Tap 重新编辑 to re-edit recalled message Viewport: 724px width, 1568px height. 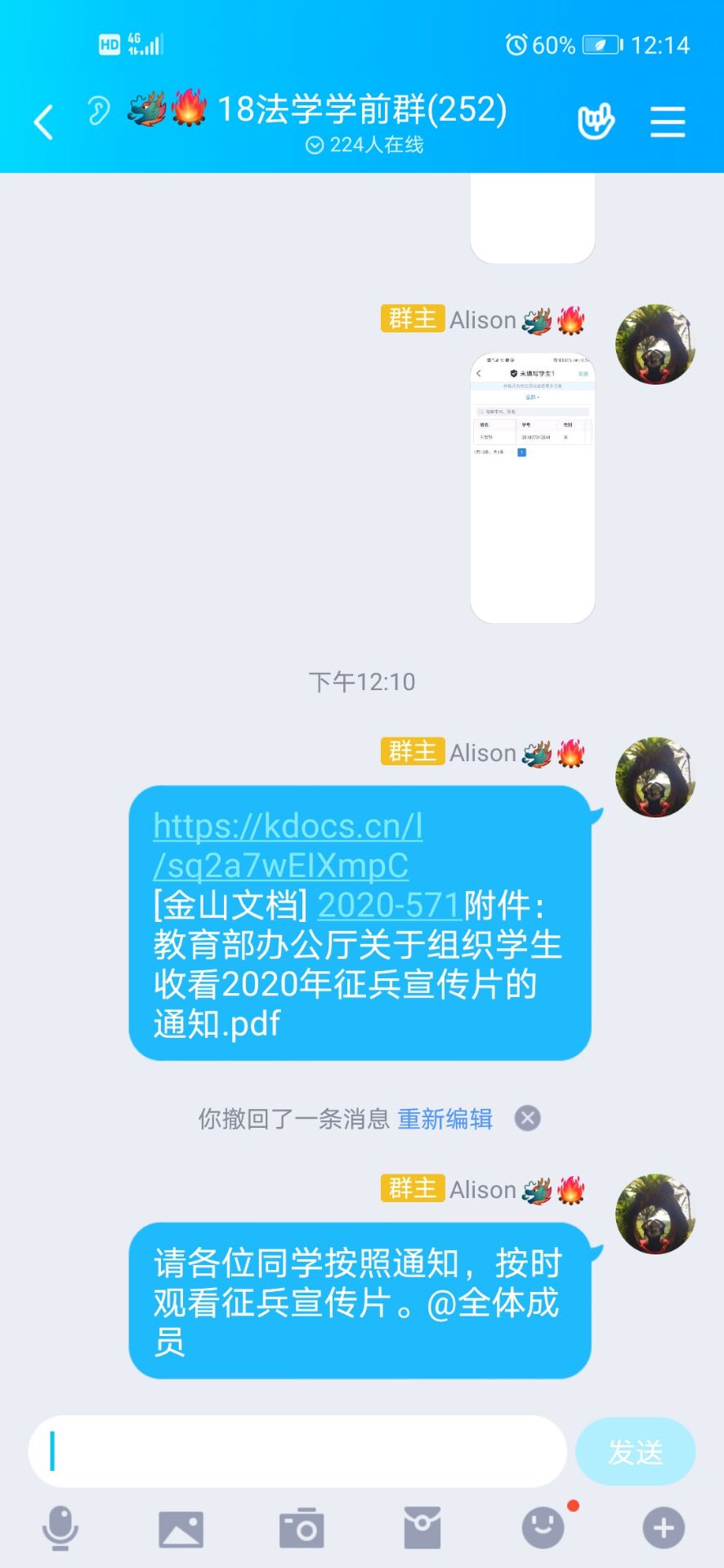pyautogui.click(x=445, y=1119)
